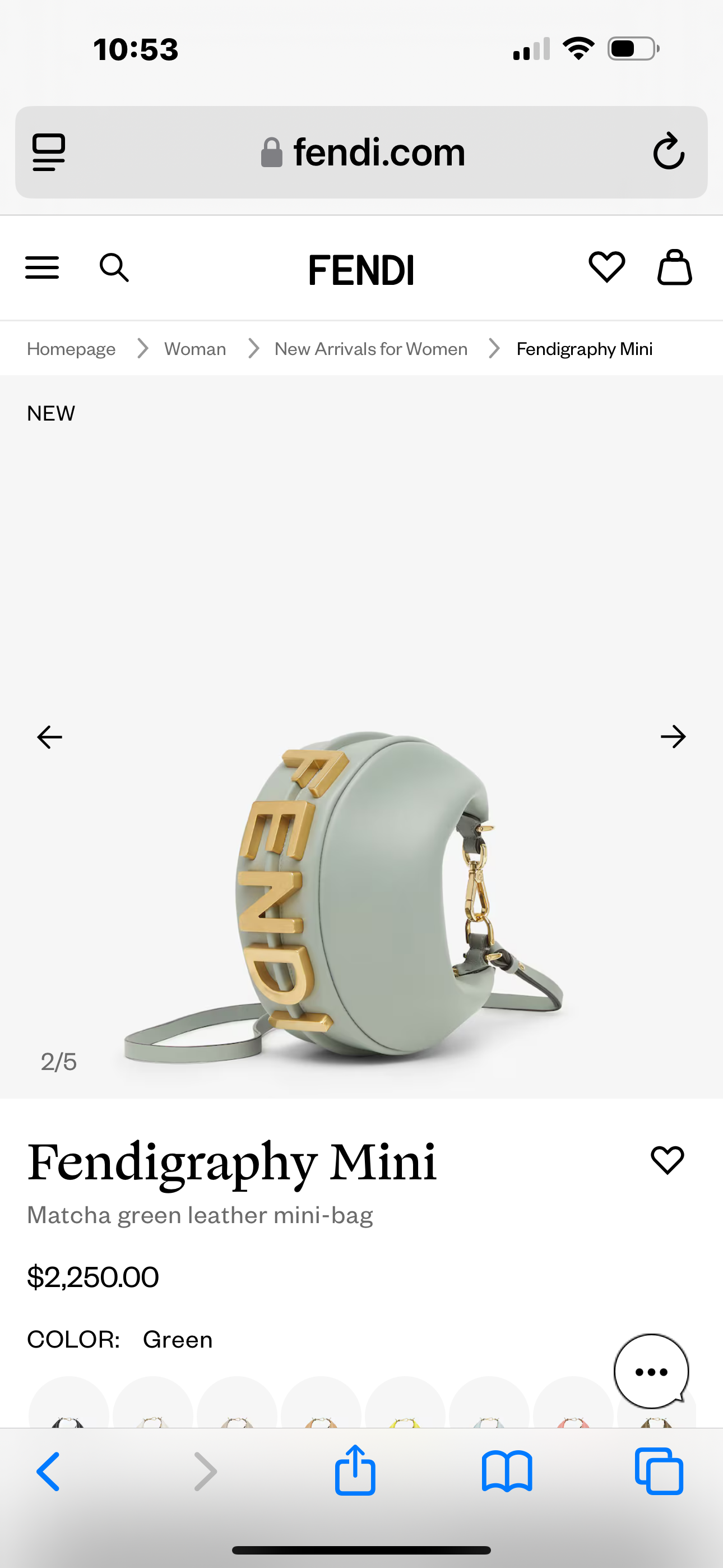
Task: View the wishlist from the header
Action: (x=606, y=267)
